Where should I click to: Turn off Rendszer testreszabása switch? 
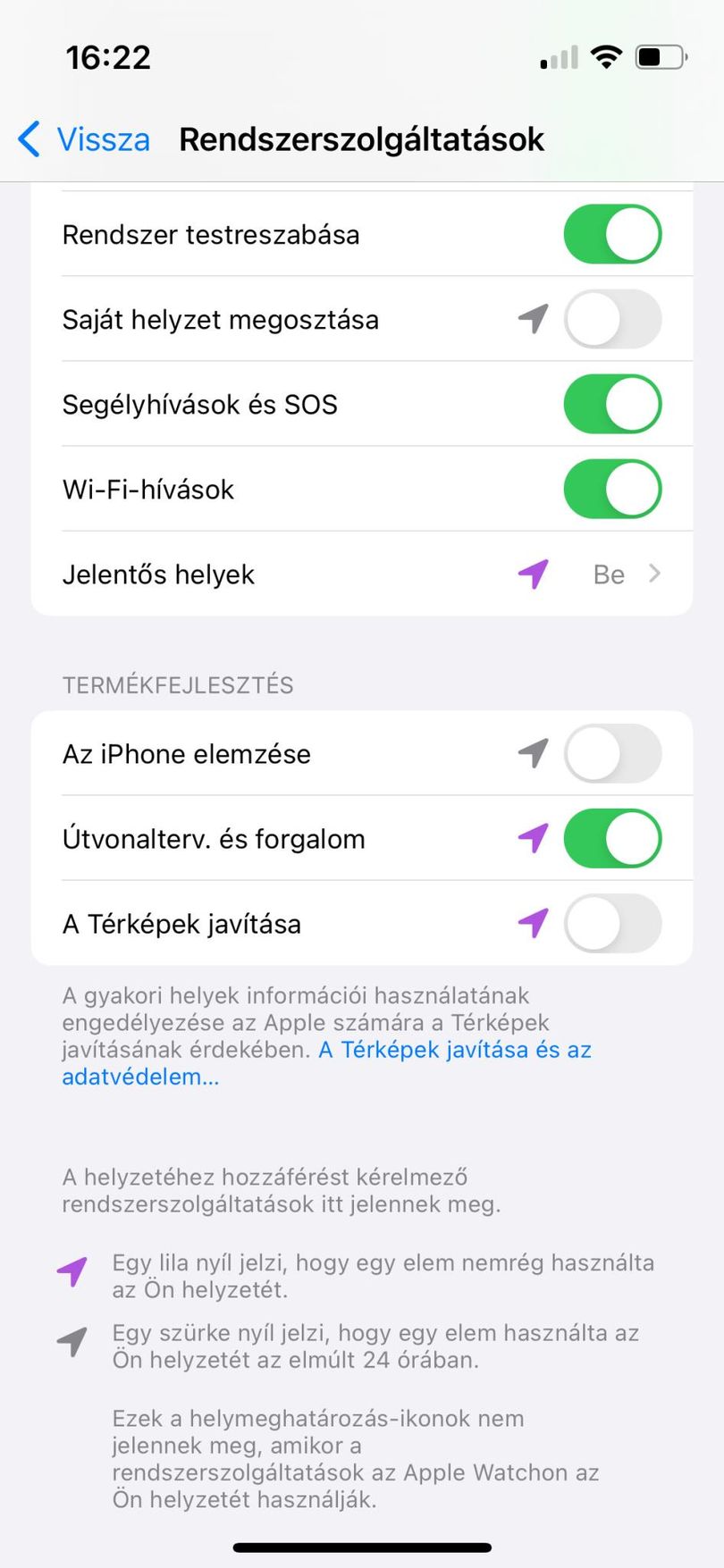[x=612, y=234]
